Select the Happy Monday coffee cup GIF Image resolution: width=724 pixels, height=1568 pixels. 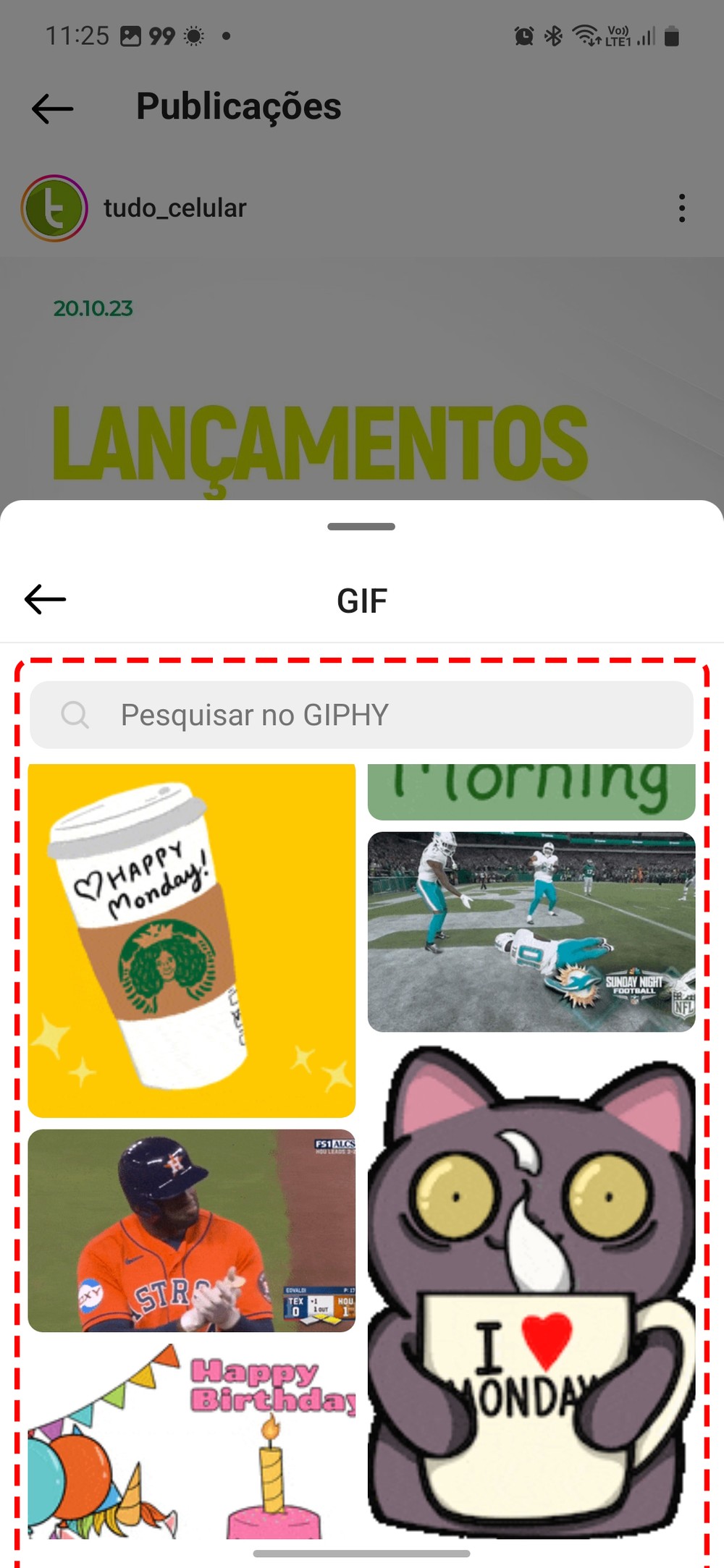(191, 940)
